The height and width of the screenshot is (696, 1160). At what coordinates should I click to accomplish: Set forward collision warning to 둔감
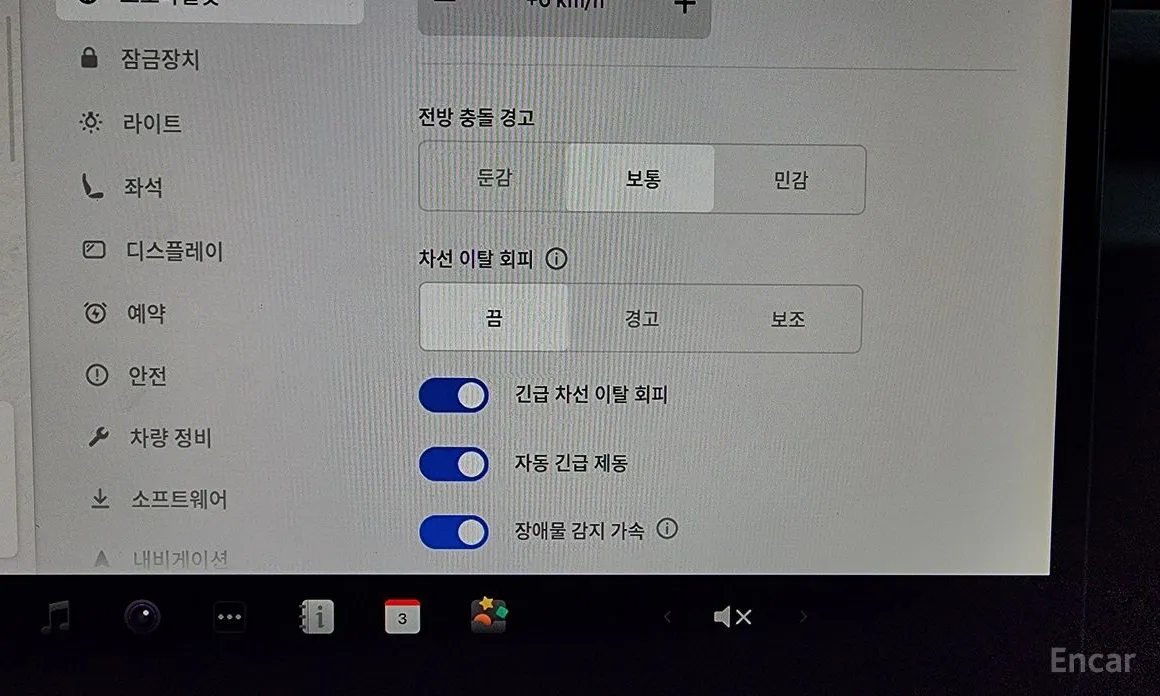pyautogui.click(x=493, y=179)
